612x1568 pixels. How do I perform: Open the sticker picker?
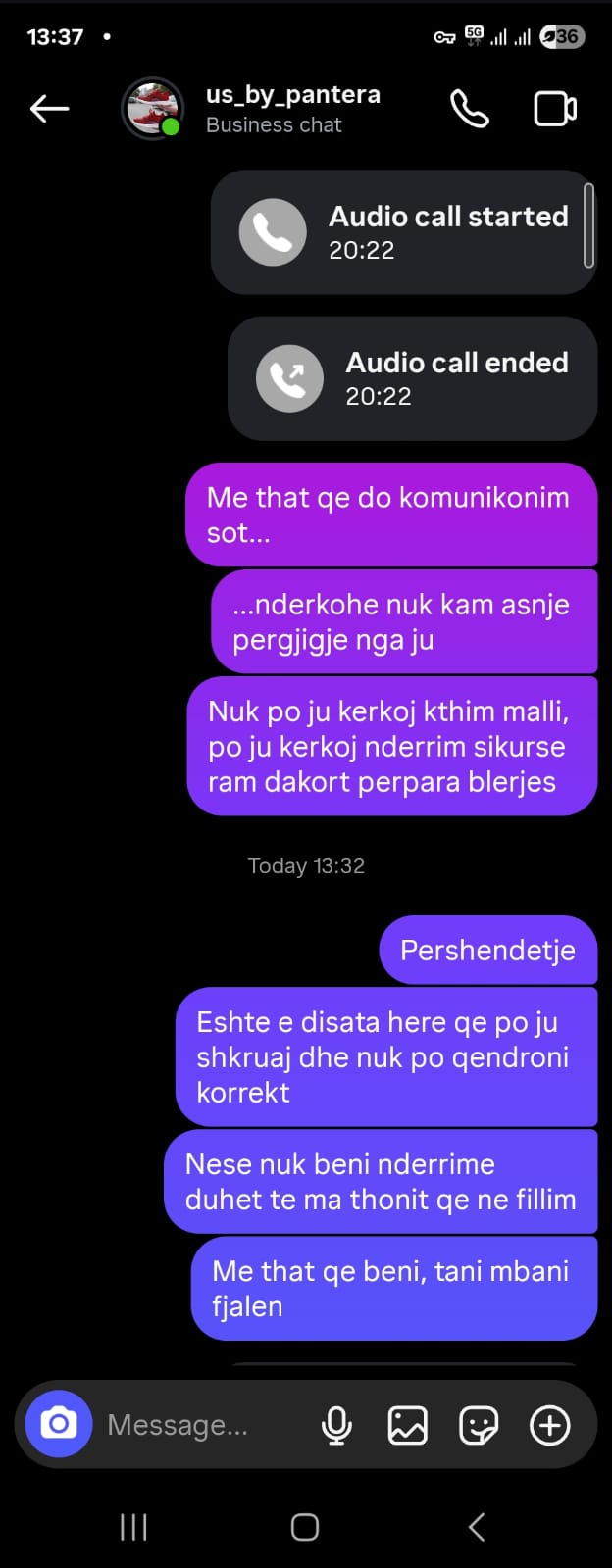(x=479, y=1425)
